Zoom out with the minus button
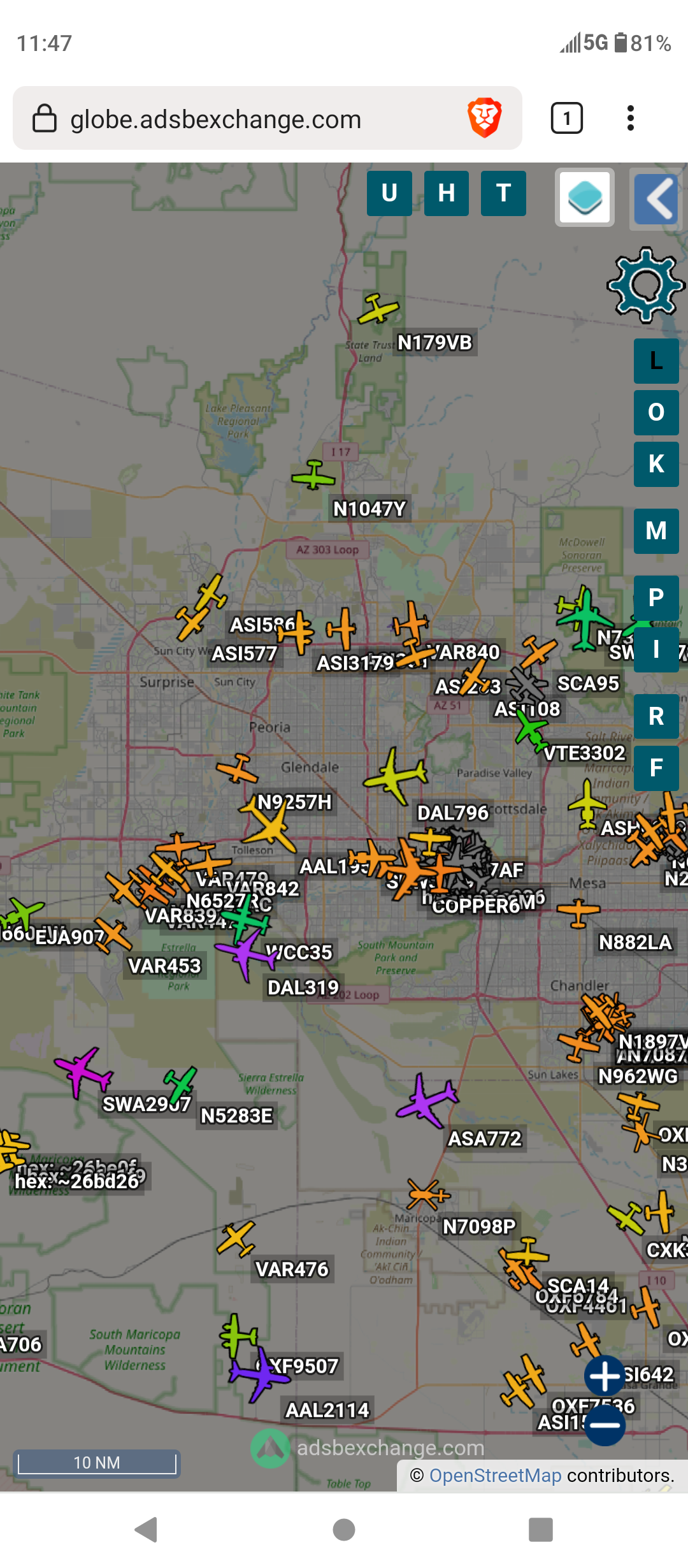This screenshot has width=688, height=1568. pos(605,1425)
